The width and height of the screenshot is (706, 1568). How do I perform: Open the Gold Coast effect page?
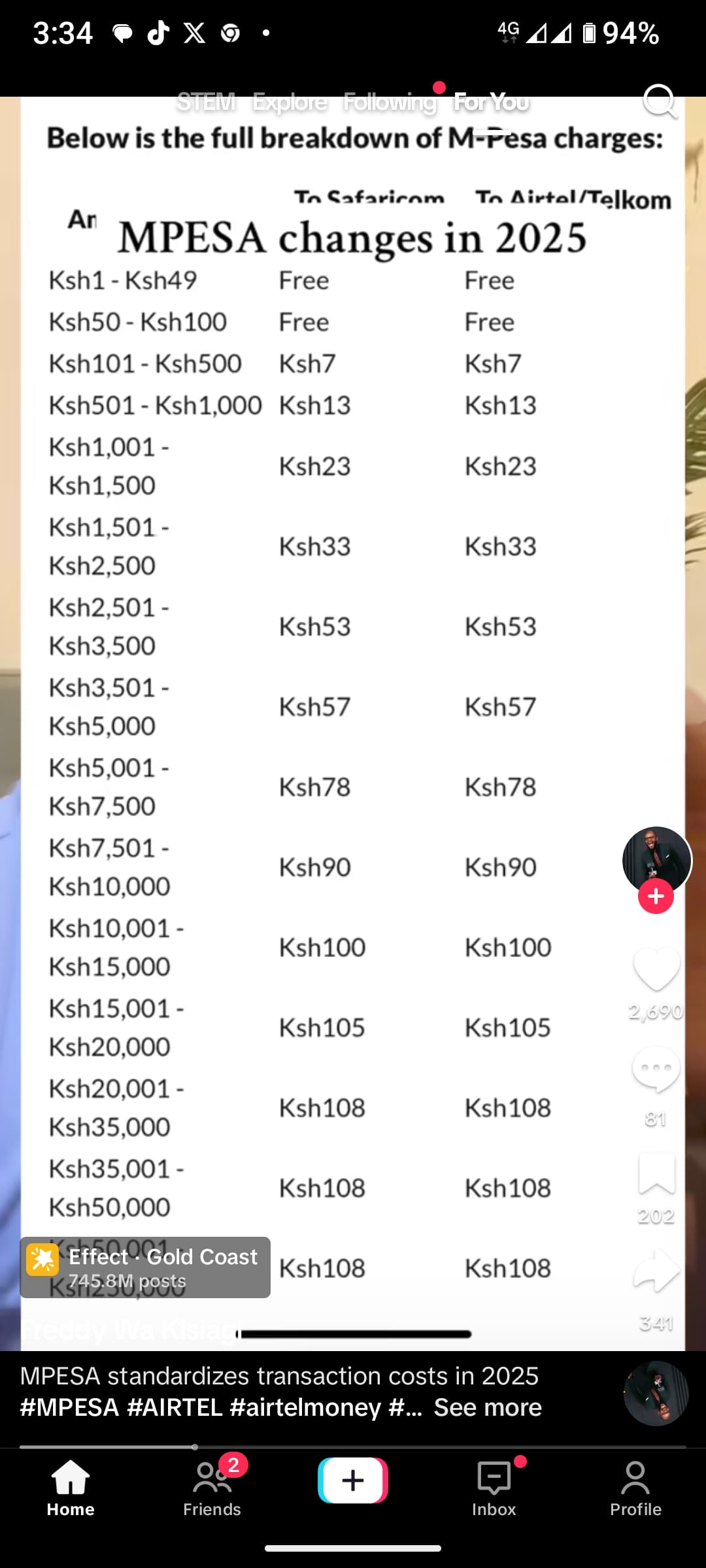point(145,1266)
